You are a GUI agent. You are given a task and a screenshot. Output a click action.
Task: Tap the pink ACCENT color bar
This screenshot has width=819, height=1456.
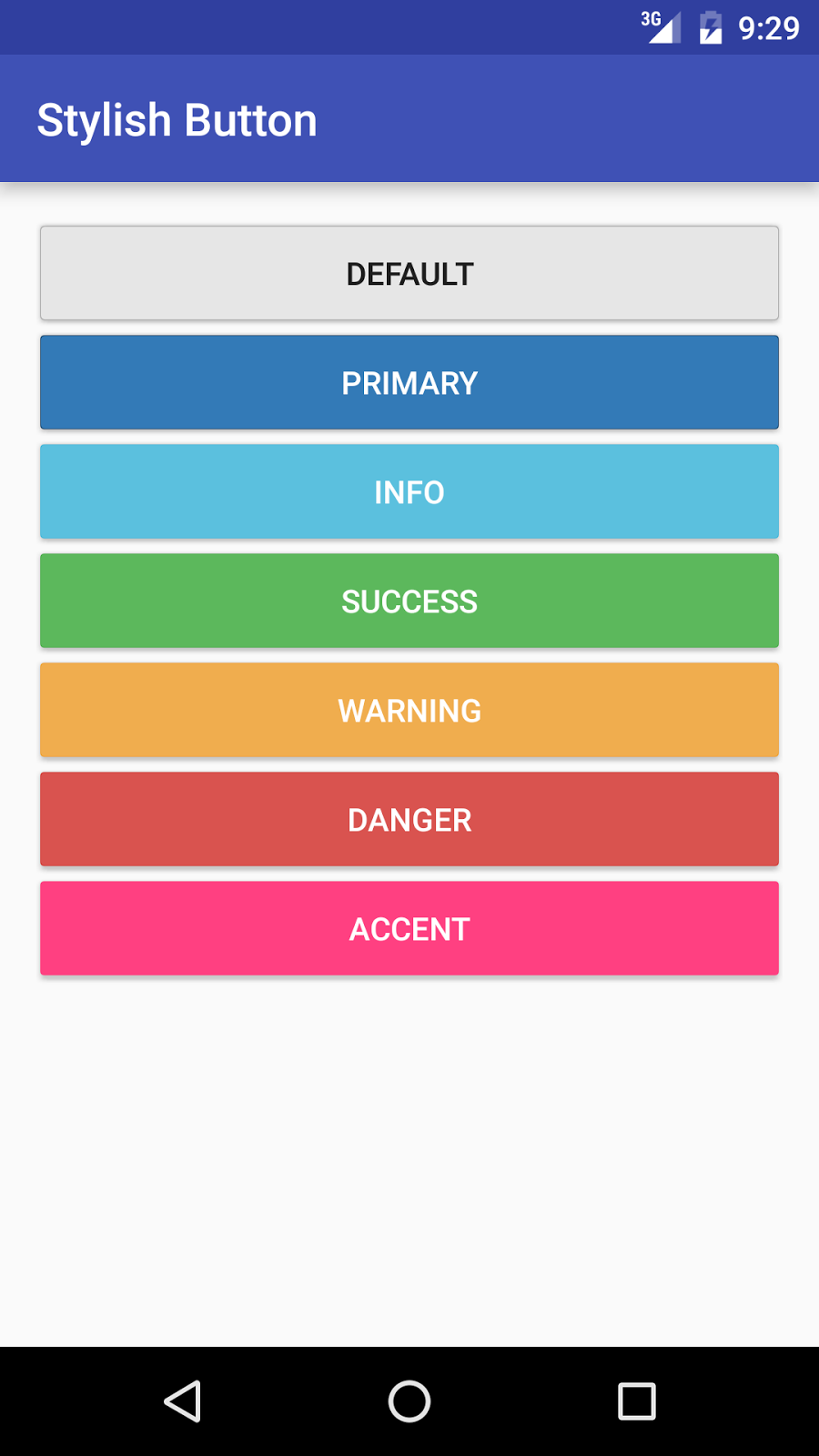pyautogui.click(x=409, y=928)
